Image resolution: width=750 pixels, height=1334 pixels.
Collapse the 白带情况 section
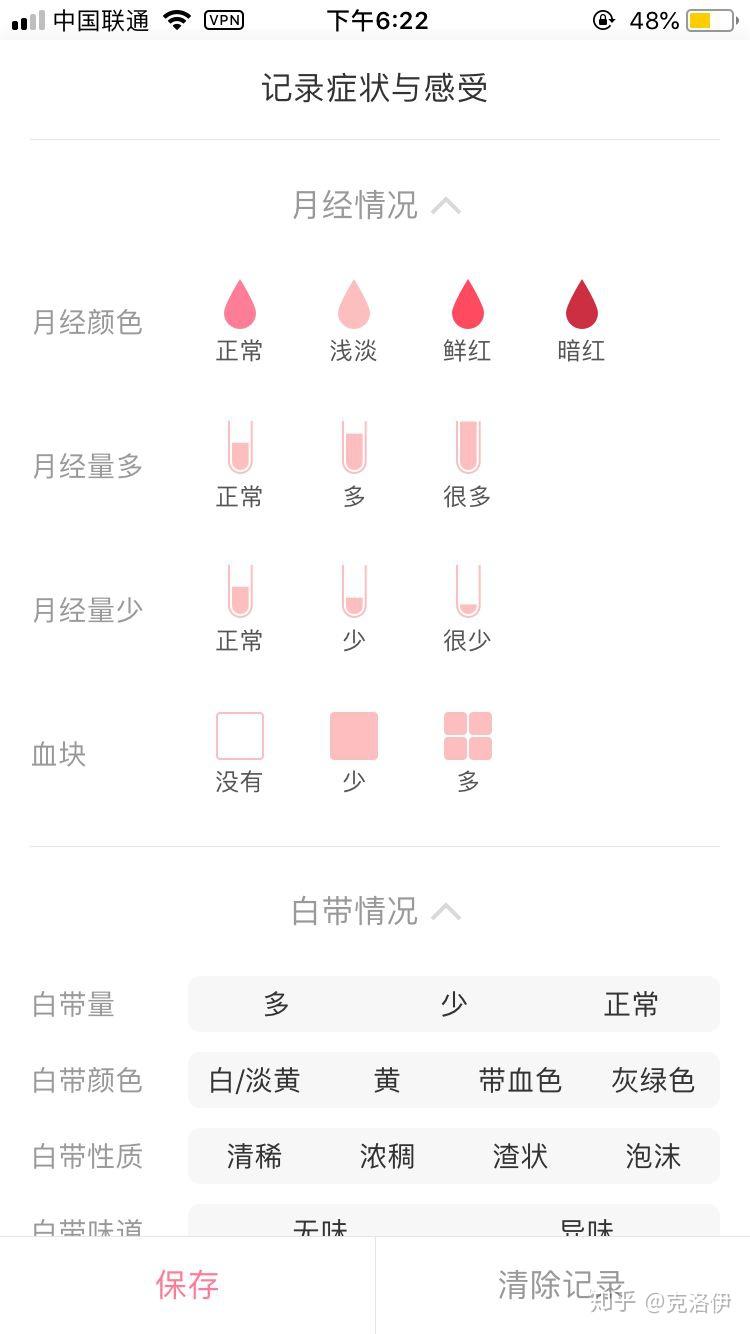click(x=444, y=912)
